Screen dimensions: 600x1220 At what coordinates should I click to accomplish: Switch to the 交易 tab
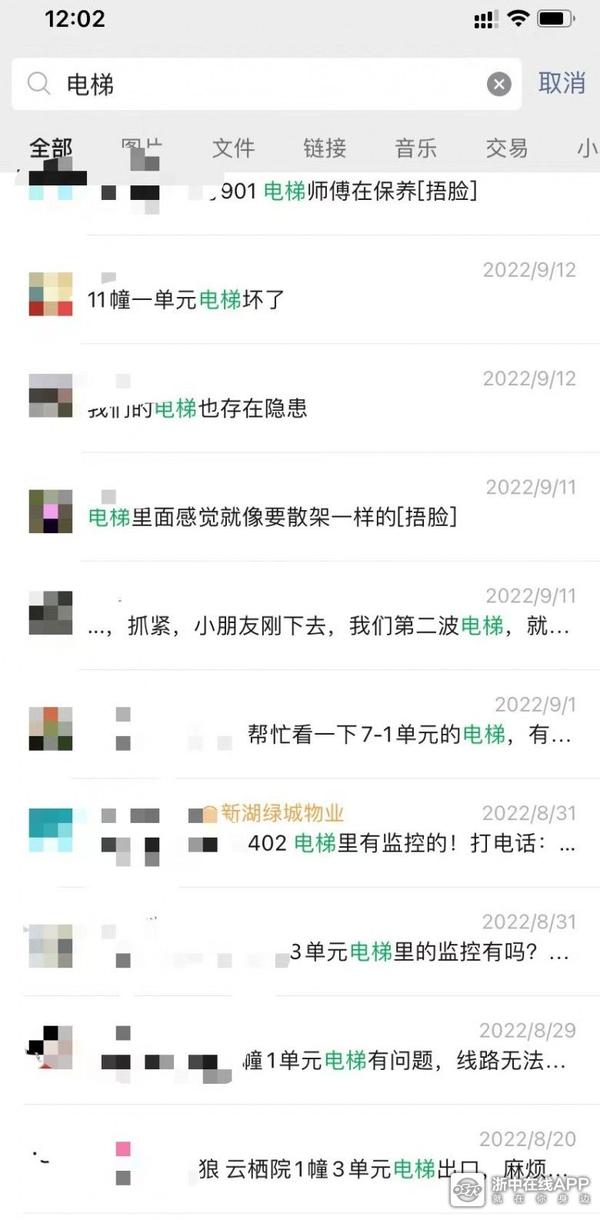(507, 149)
